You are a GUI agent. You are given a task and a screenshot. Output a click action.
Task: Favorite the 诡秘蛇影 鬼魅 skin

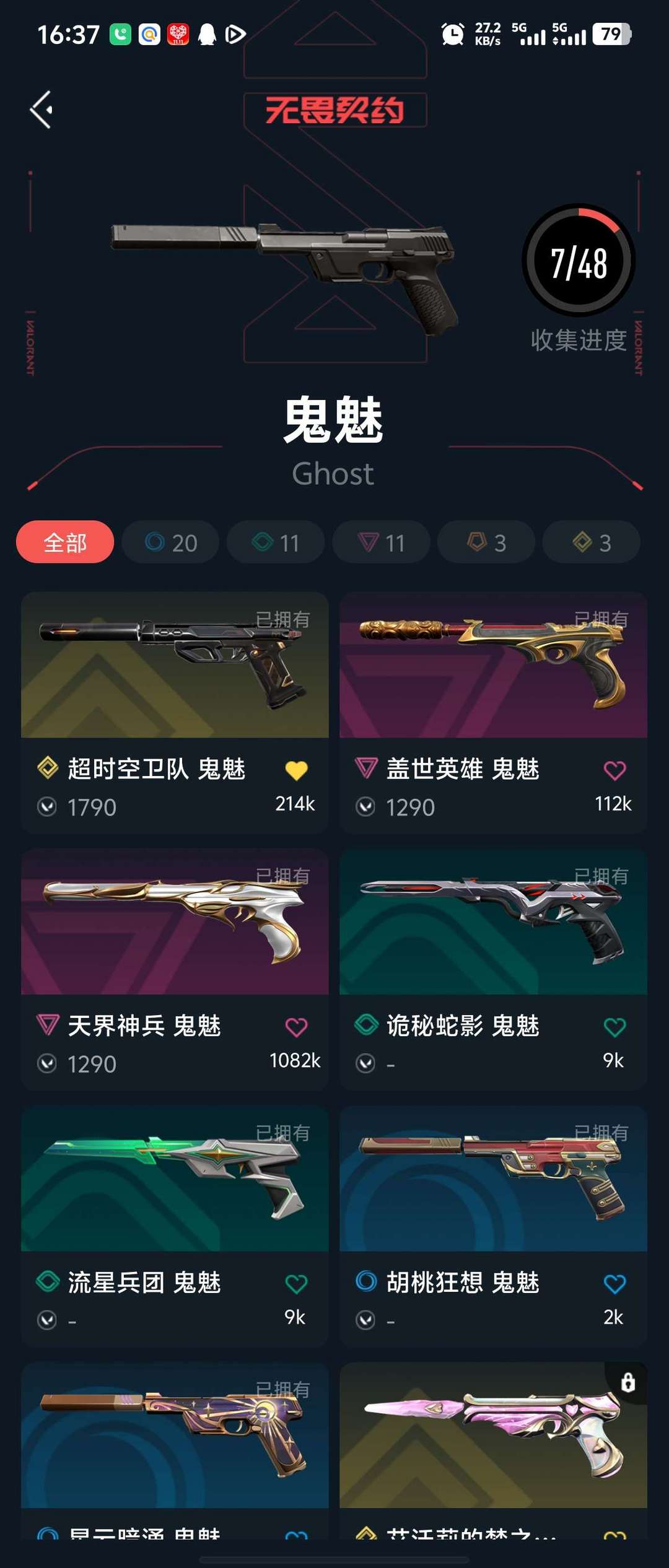614,1025
